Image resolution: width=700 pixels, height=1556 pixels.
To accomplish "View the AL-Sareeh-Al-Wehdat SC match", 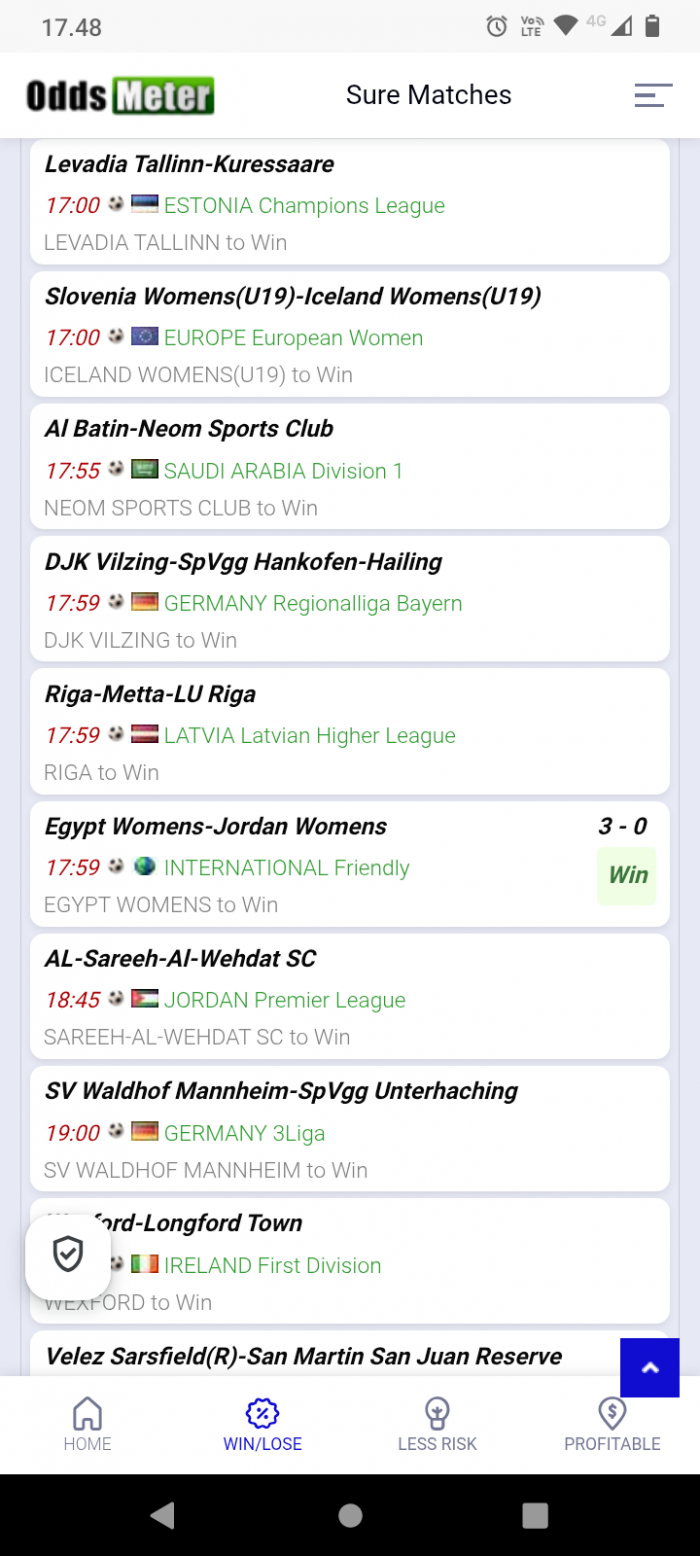I will pos(350,996).
